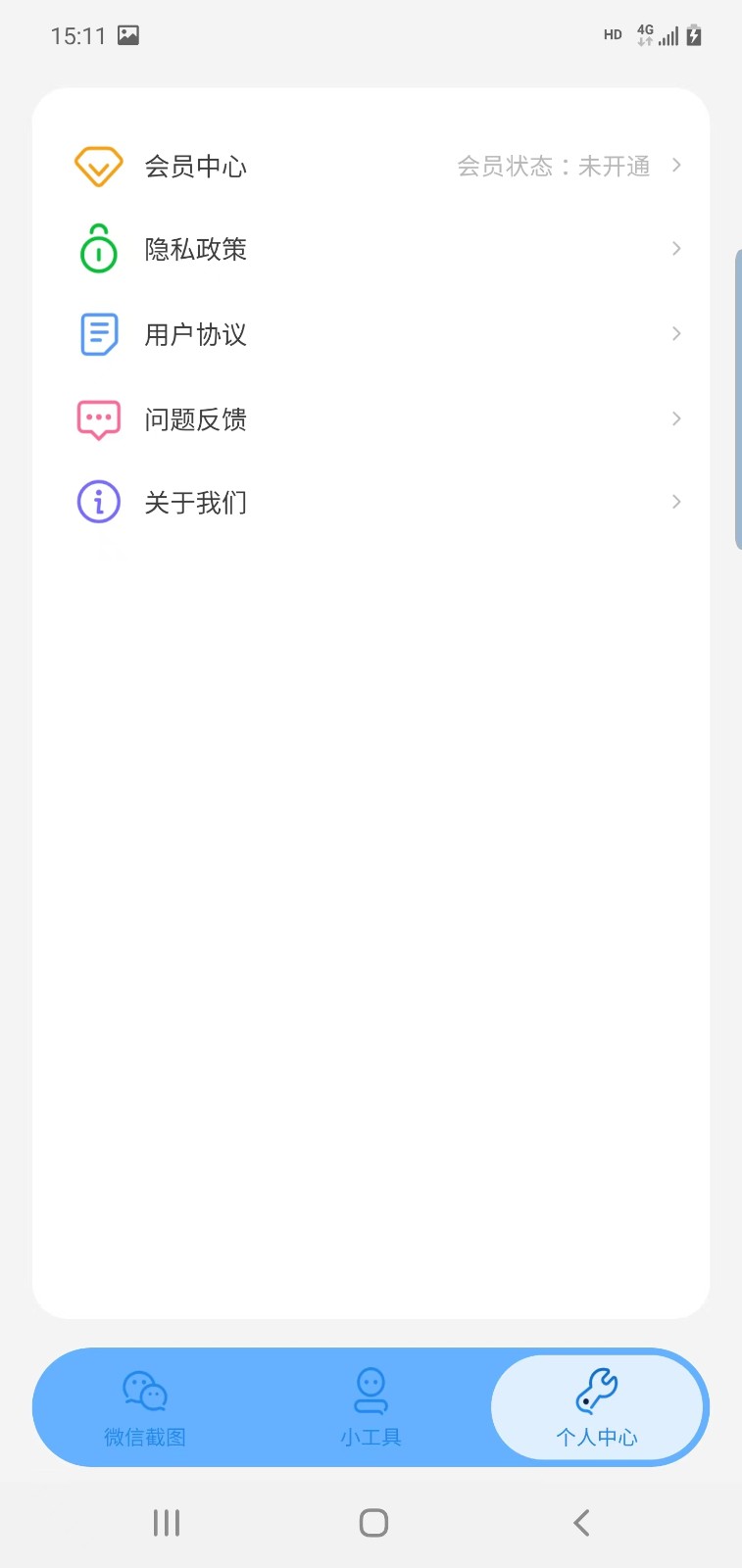This screenshot has height=1568, width=742.
Task: Go back with the system back button
Action: point(581,1523)
